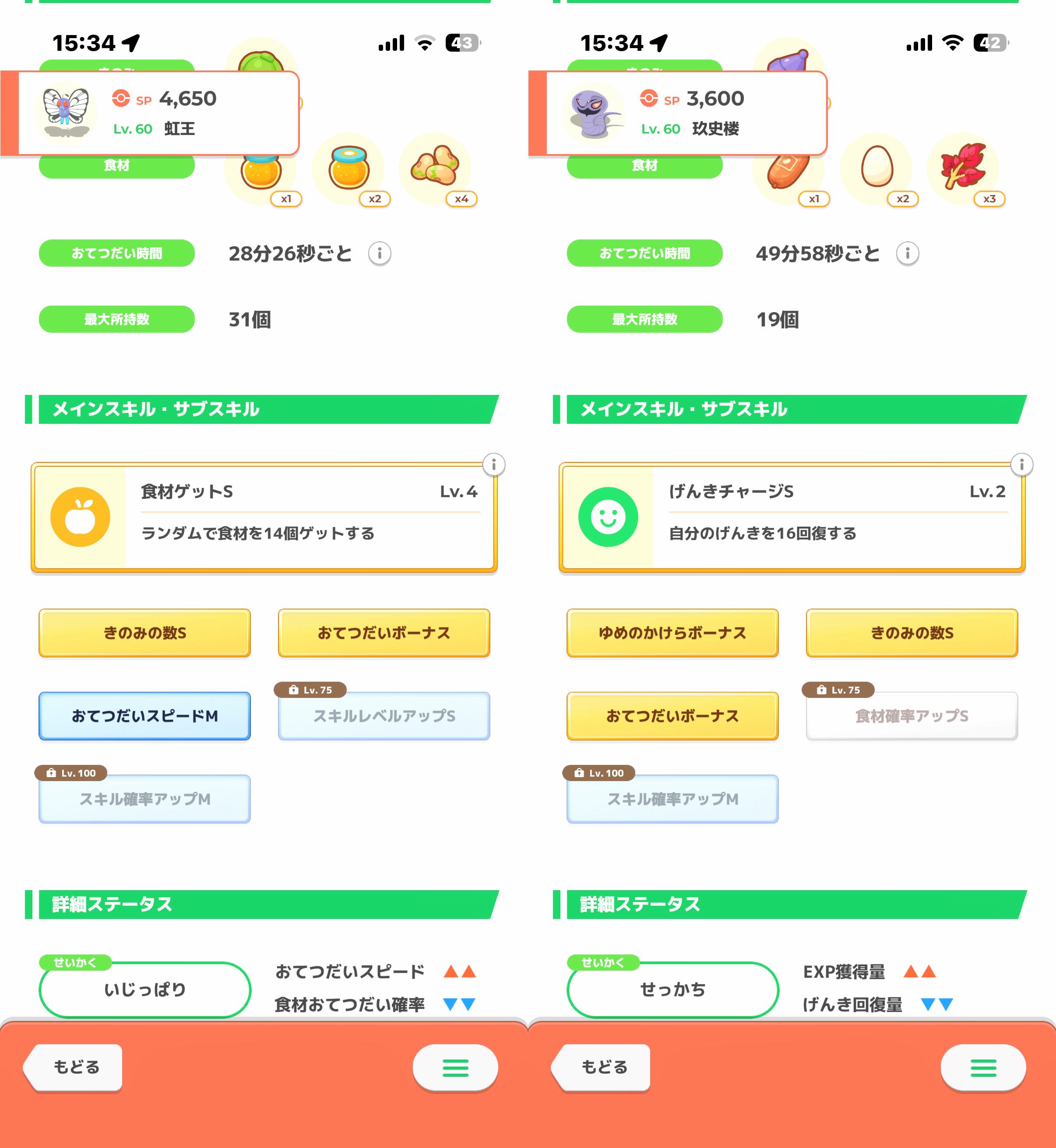Tap the おてつだいスピードM sub skill

pos(144,716)
